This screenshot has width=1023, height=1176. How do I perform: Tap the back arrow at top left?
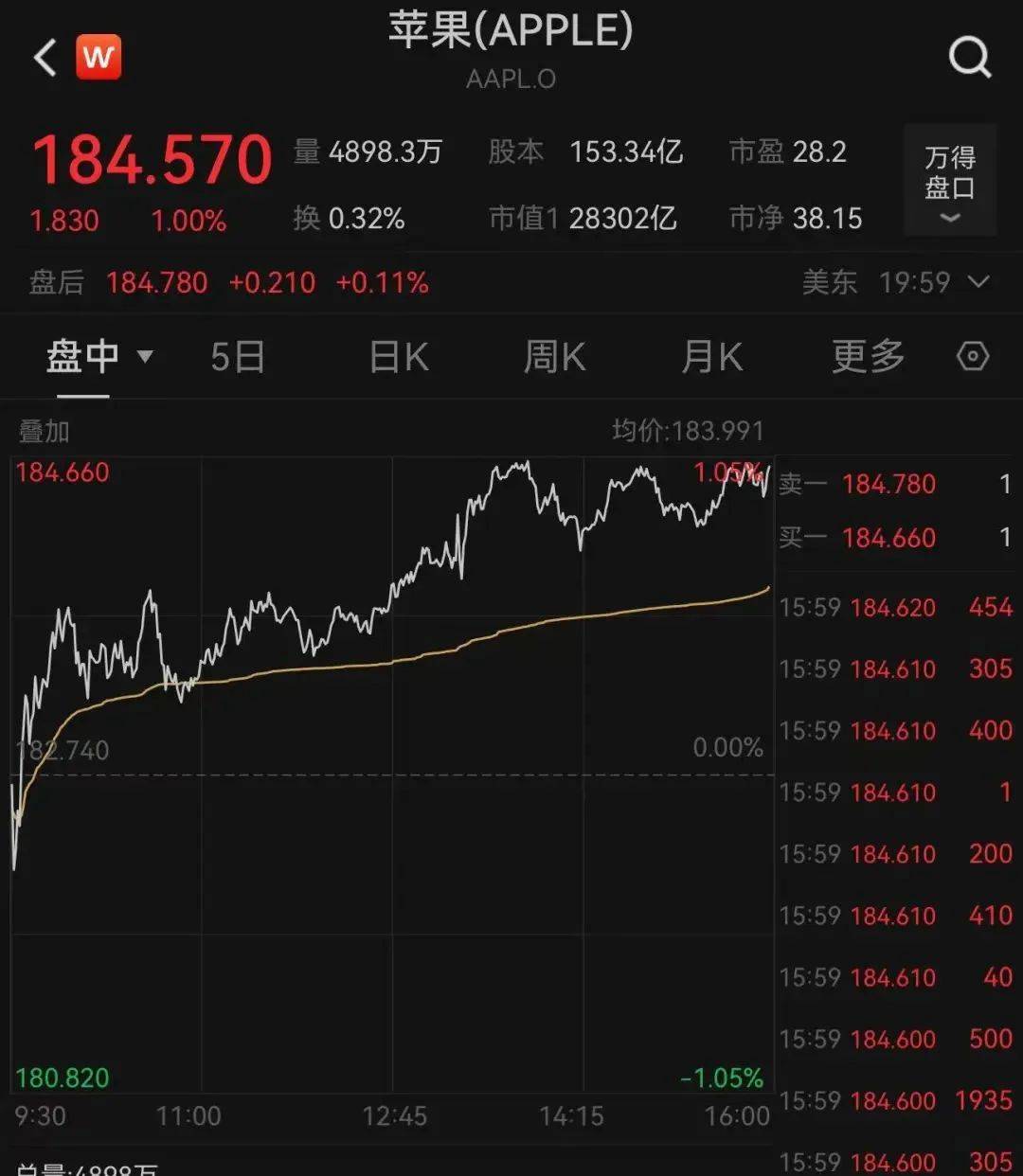pyautogui.click(x=43, y=57)
